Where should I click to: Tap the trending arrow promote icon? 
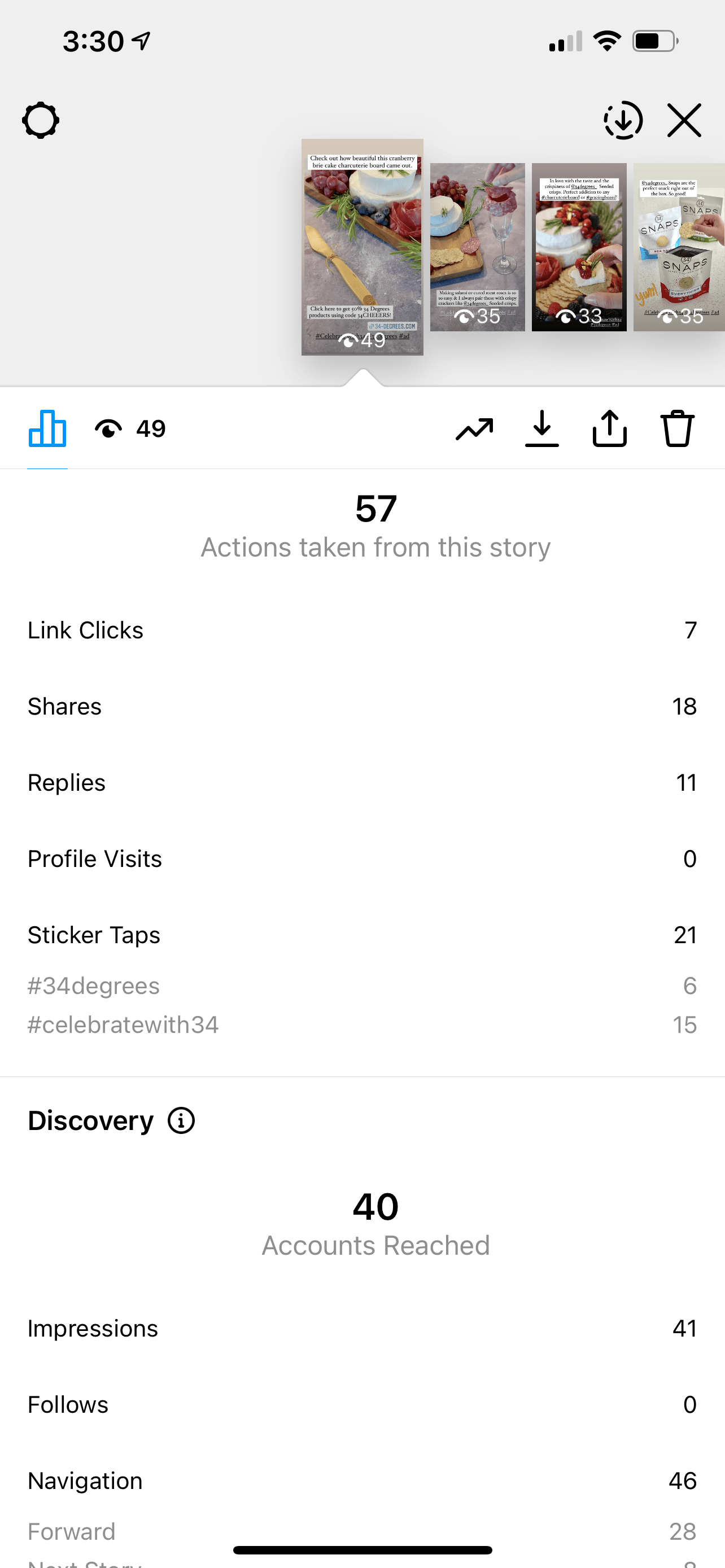click(x=474, y=429)
